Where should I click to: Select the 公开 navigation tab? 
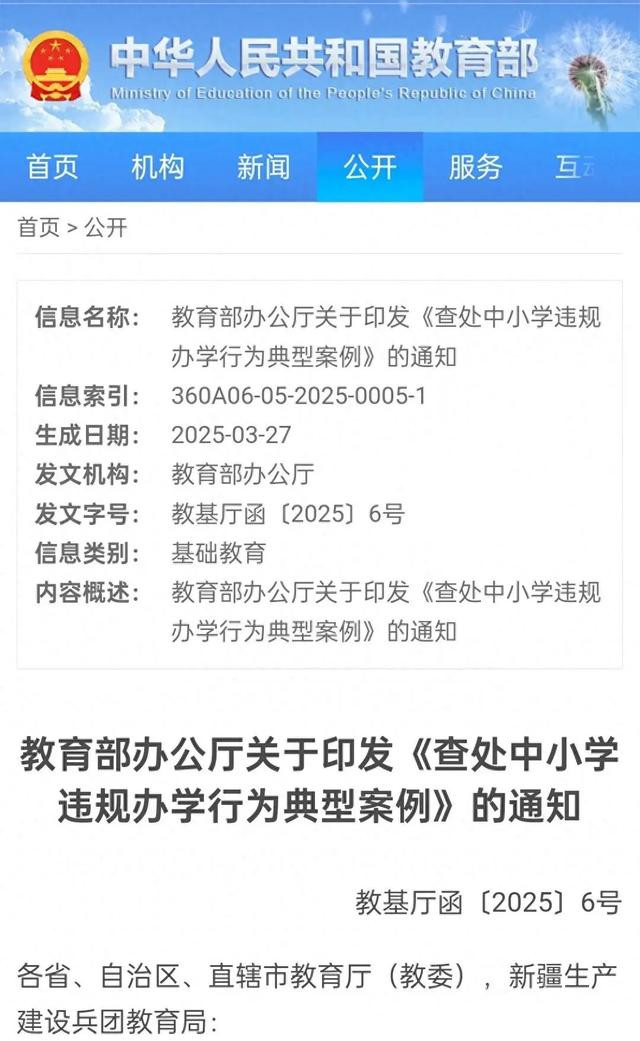(x=370, y=167)
